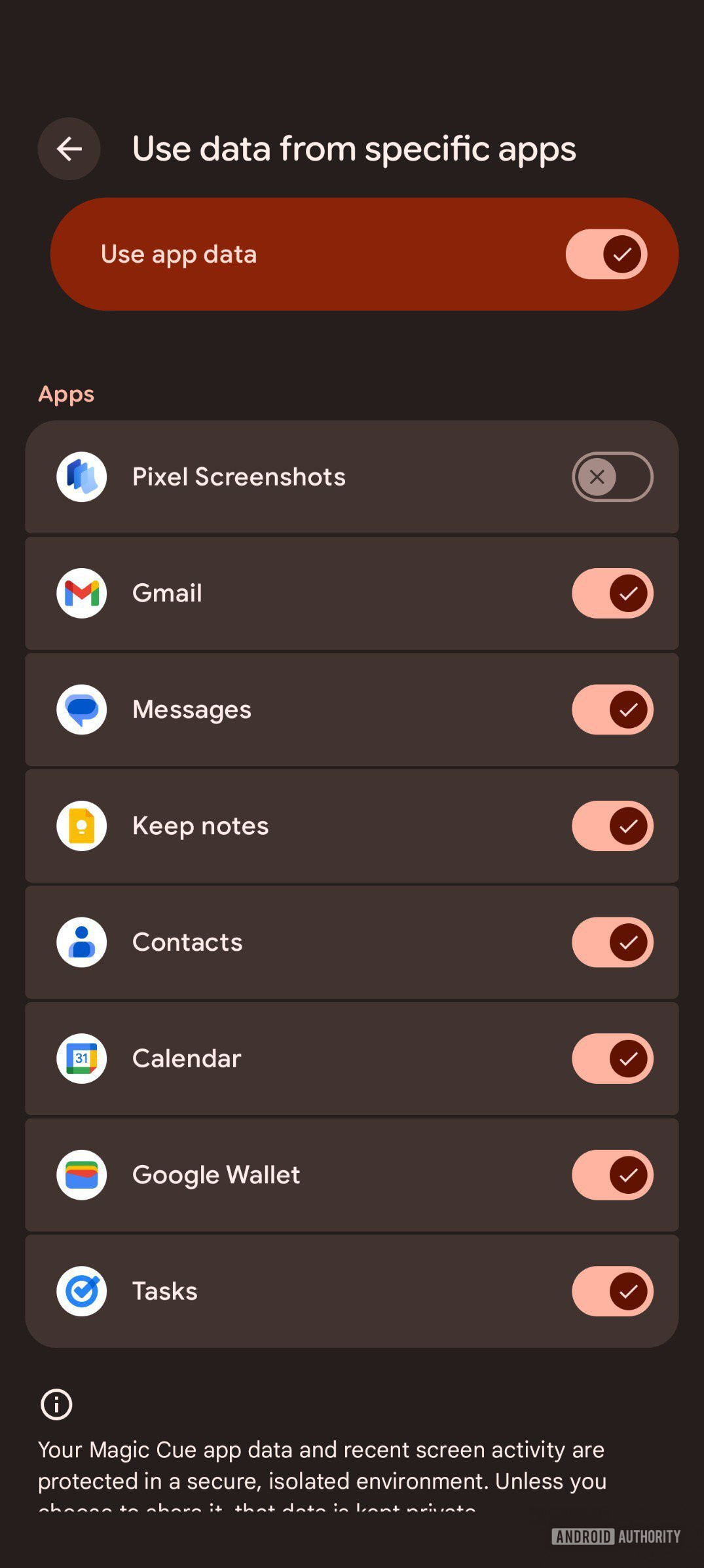Toggle off Google Wallet
704x1568 pixels.
tap(612, 1175)
